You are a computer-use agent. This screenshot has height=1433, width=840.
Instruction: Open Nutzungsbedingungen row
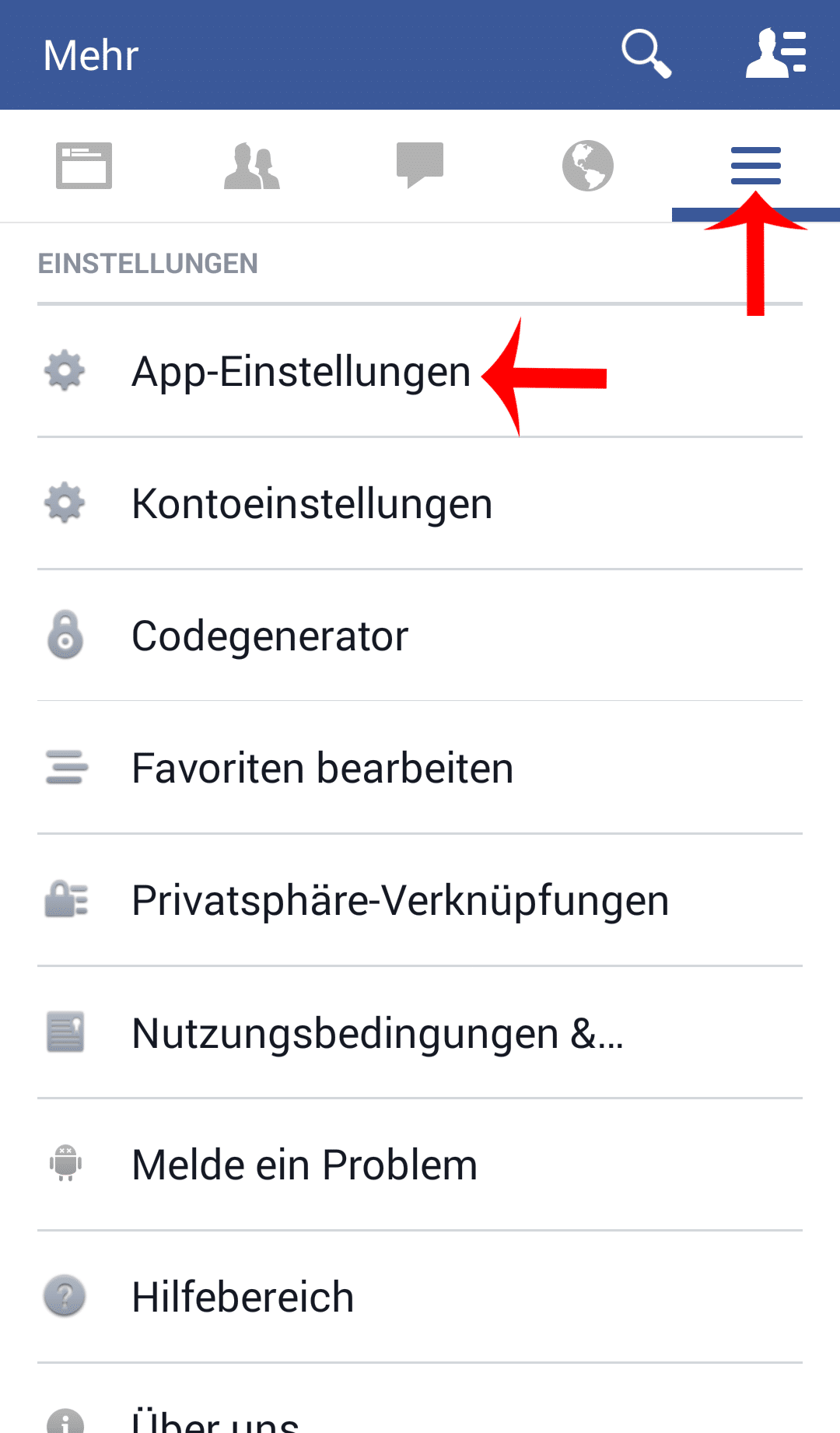pos(420,1033)
